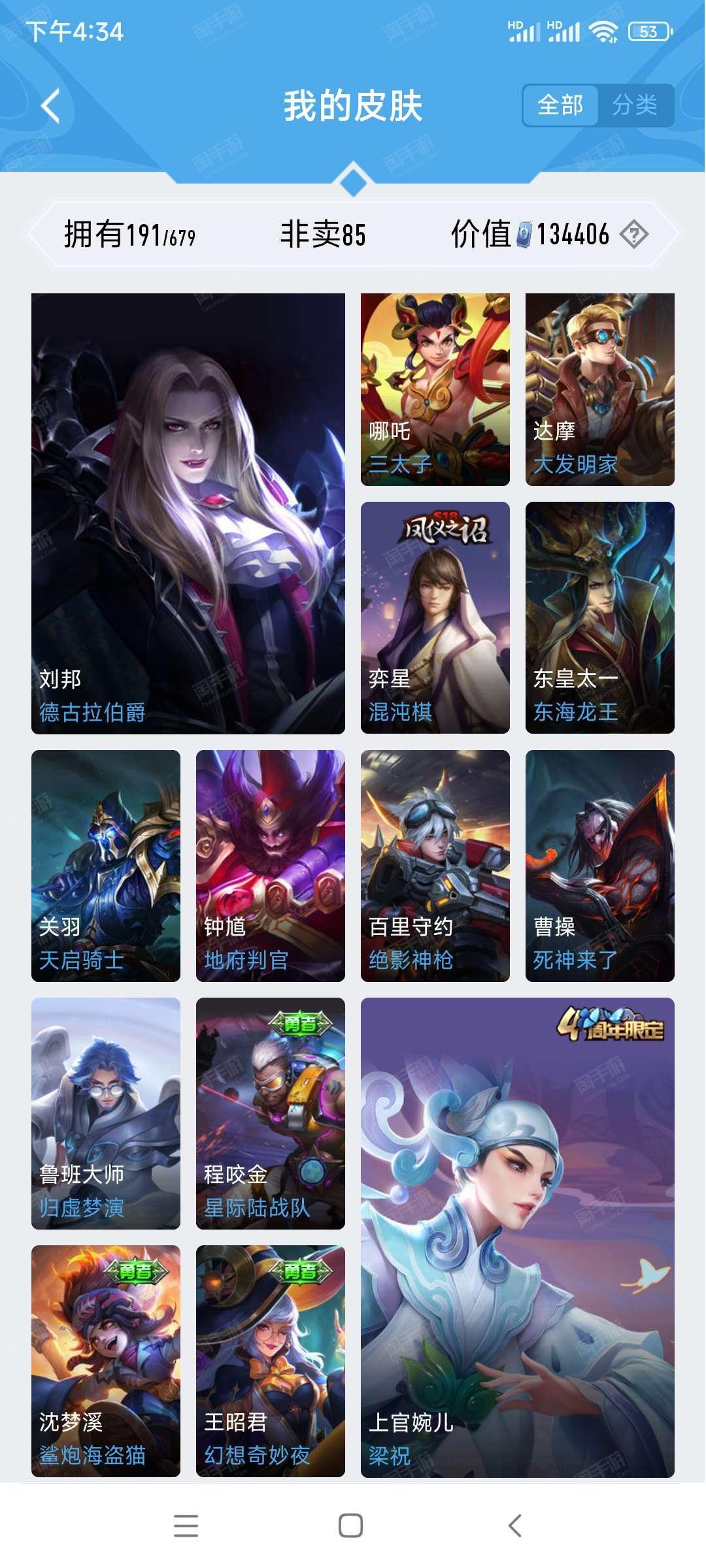
Task: Select the 全部 segment
Action: point(560,105)
